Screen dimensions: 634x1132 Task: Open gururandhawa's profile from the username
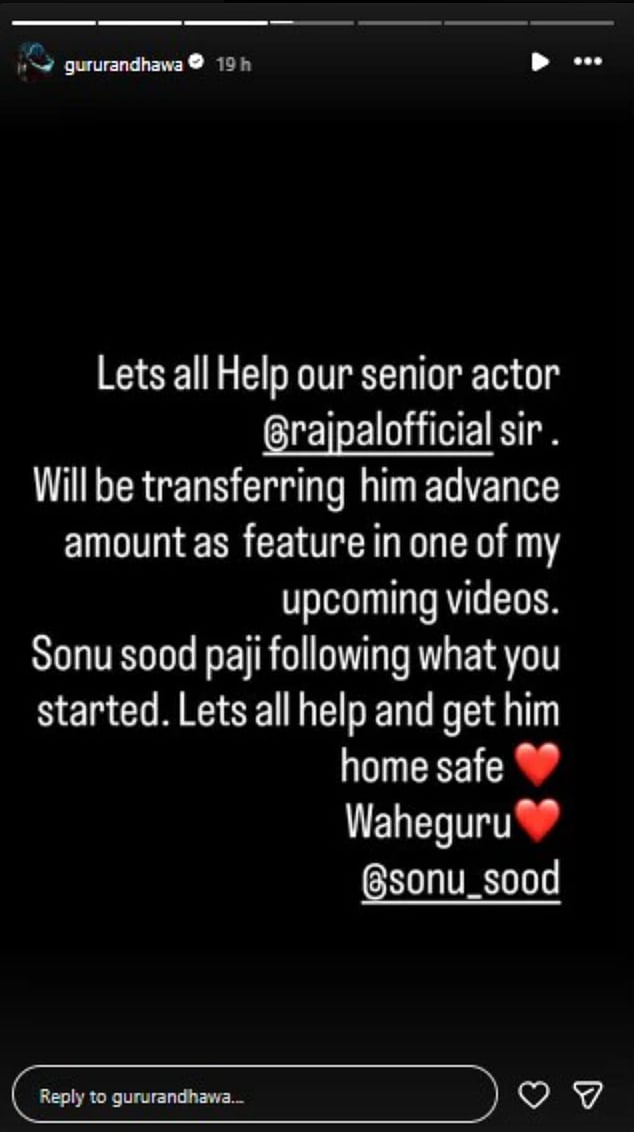click(x=123, y=62)
